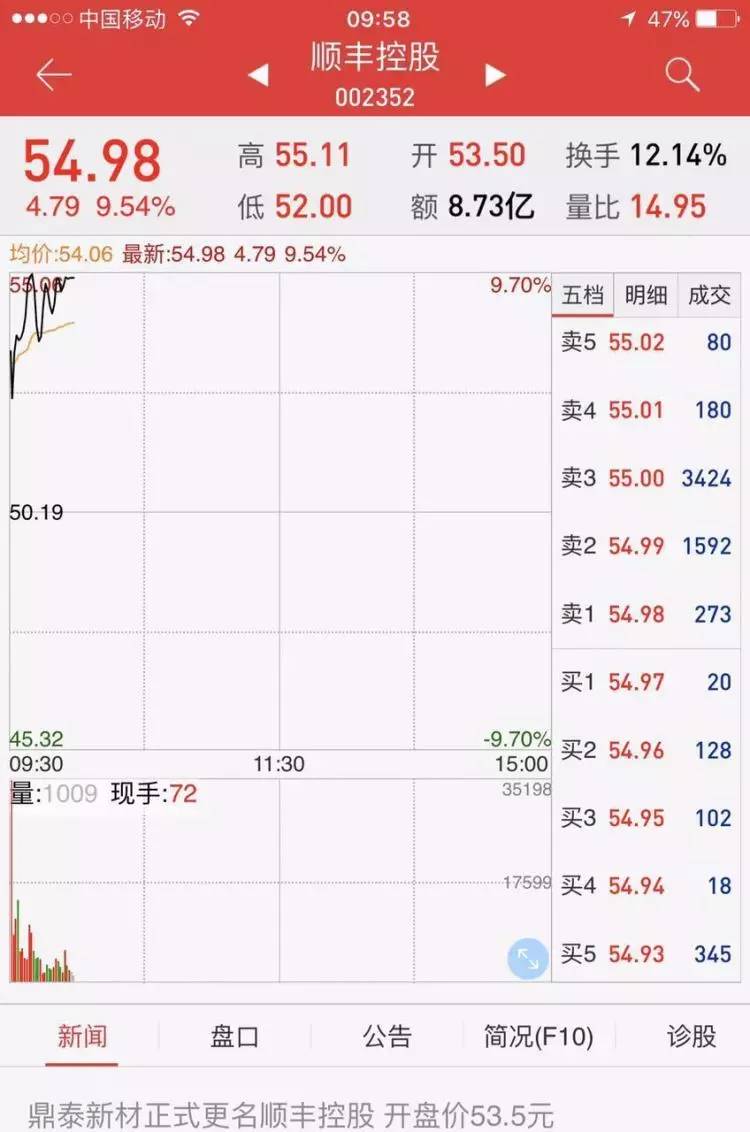Open the 简况(F10) tab
750x1132 pixels.
[538, 1036]
